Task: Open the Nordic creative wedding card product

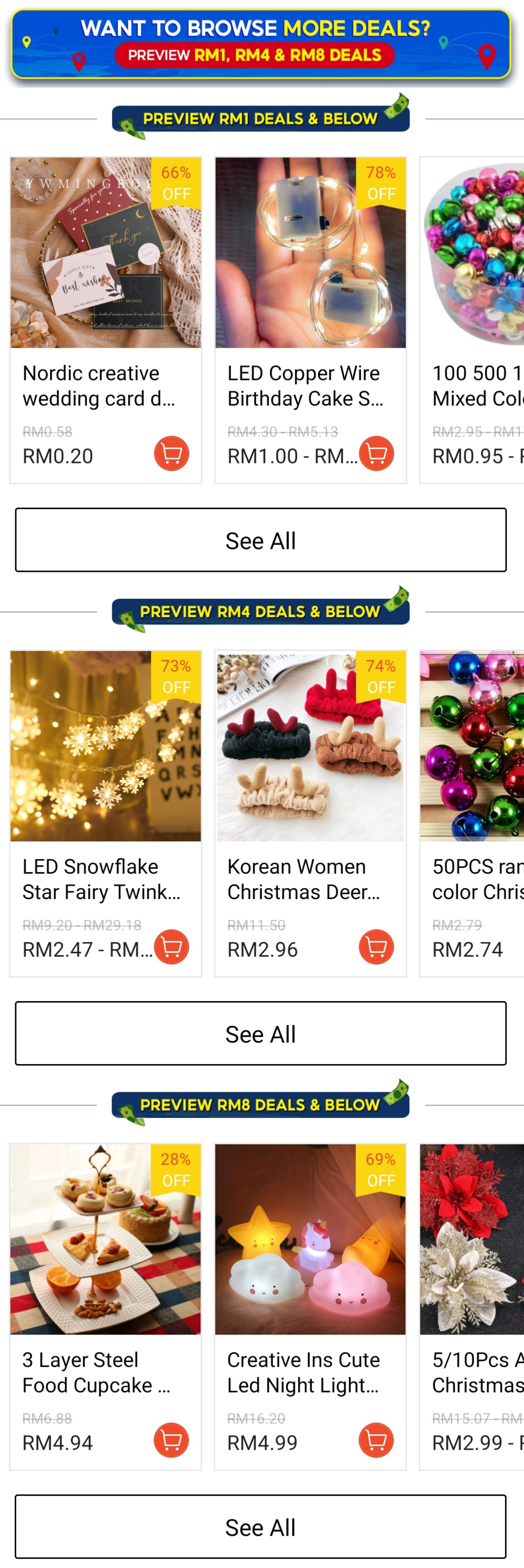Action: coord(105,252)
